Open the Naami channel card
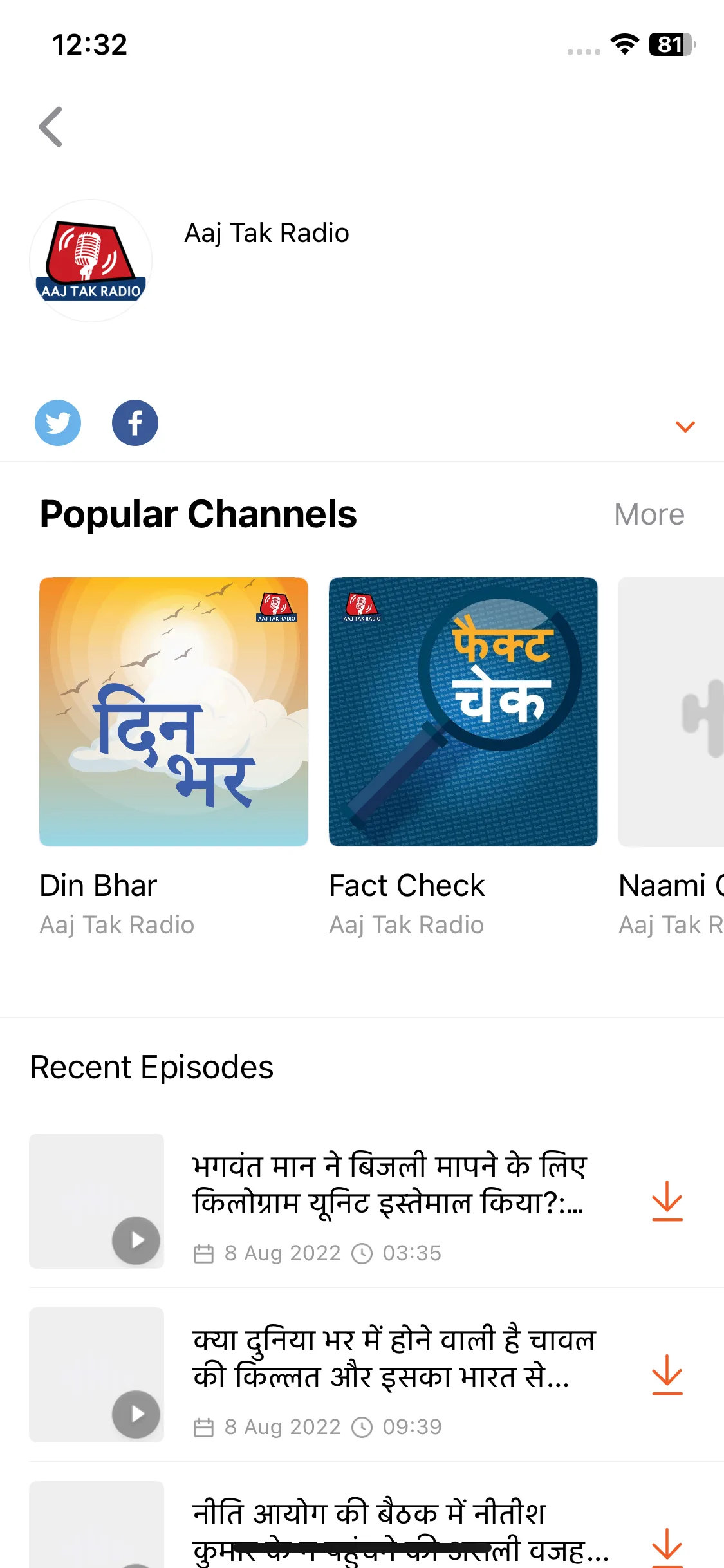 click(x=671, y=711)
